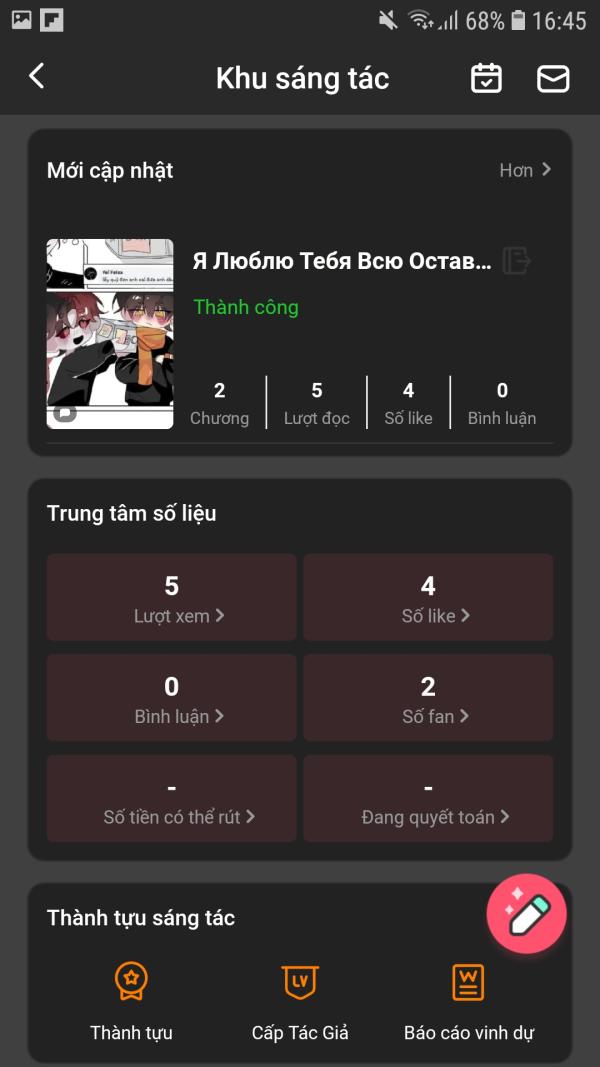Screen dimensions: 600x1067
Task: Open Đang quyết toán tile
Action: coord(428,798)
